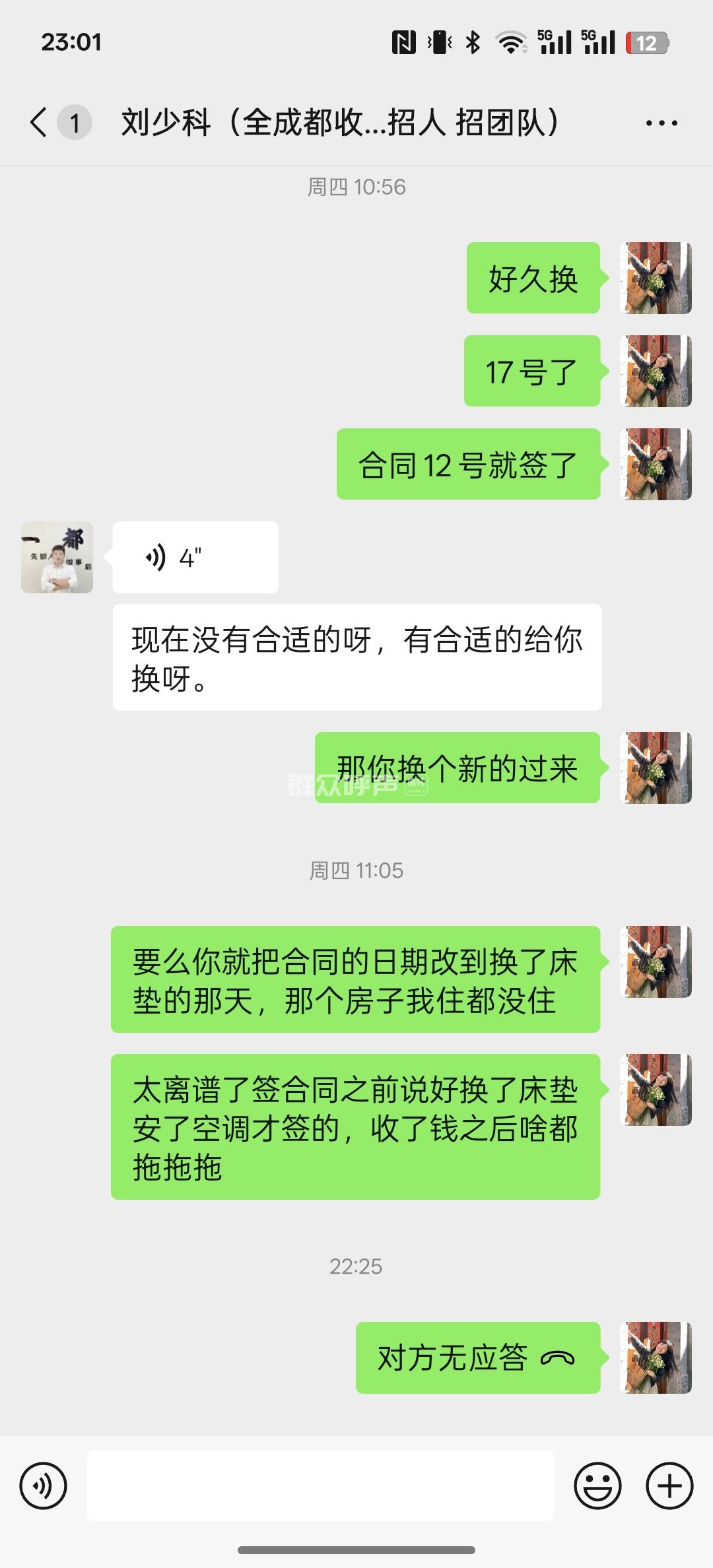This screenshot has height=1568, width=713.
Task: Play the 4-second voice message
Action: click(x=195, y=558)
